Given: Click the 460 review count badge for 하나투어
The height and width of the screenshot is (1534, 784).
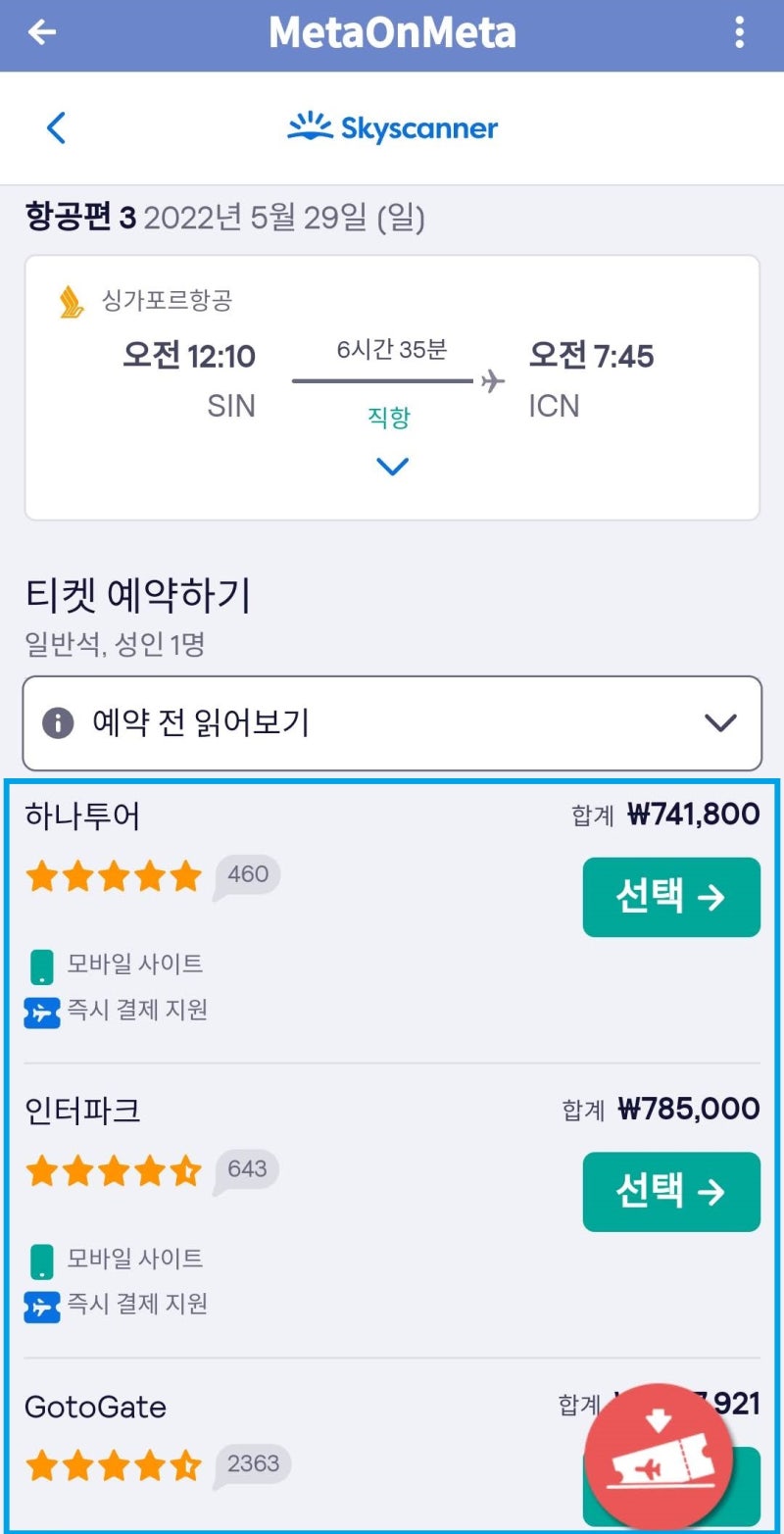Looking at the screenshot, I should (x=247, y=874).
